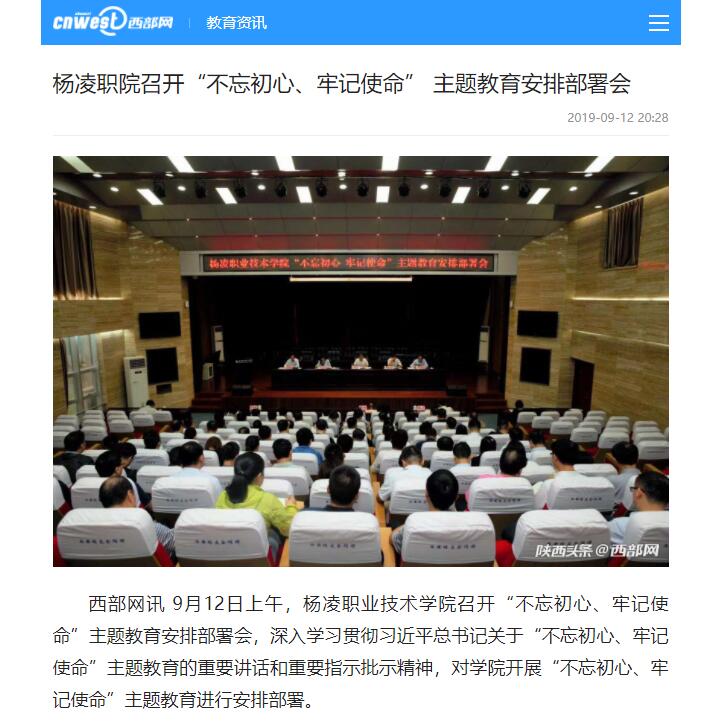View the meeting hall photo
Viewport: 711px width, 721px height.
[x=360, y=360]
